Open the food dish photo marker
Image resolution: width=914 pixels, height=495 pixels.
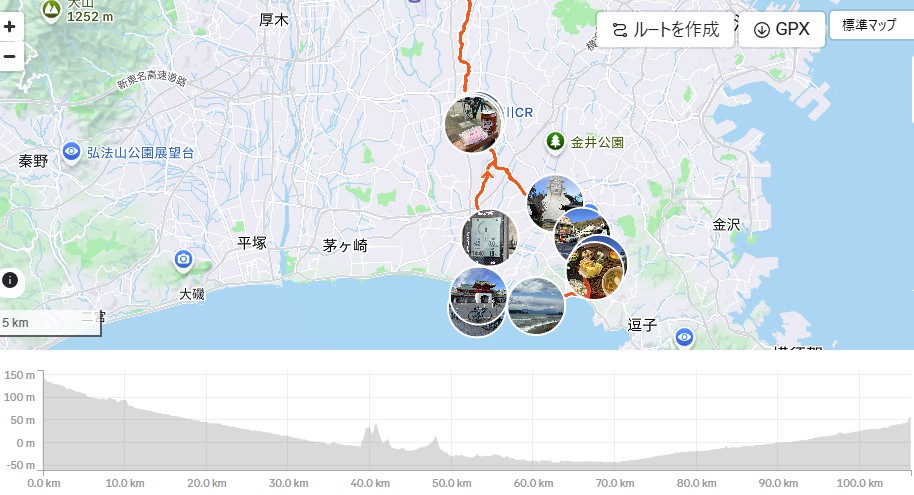[x=596, y=267]
